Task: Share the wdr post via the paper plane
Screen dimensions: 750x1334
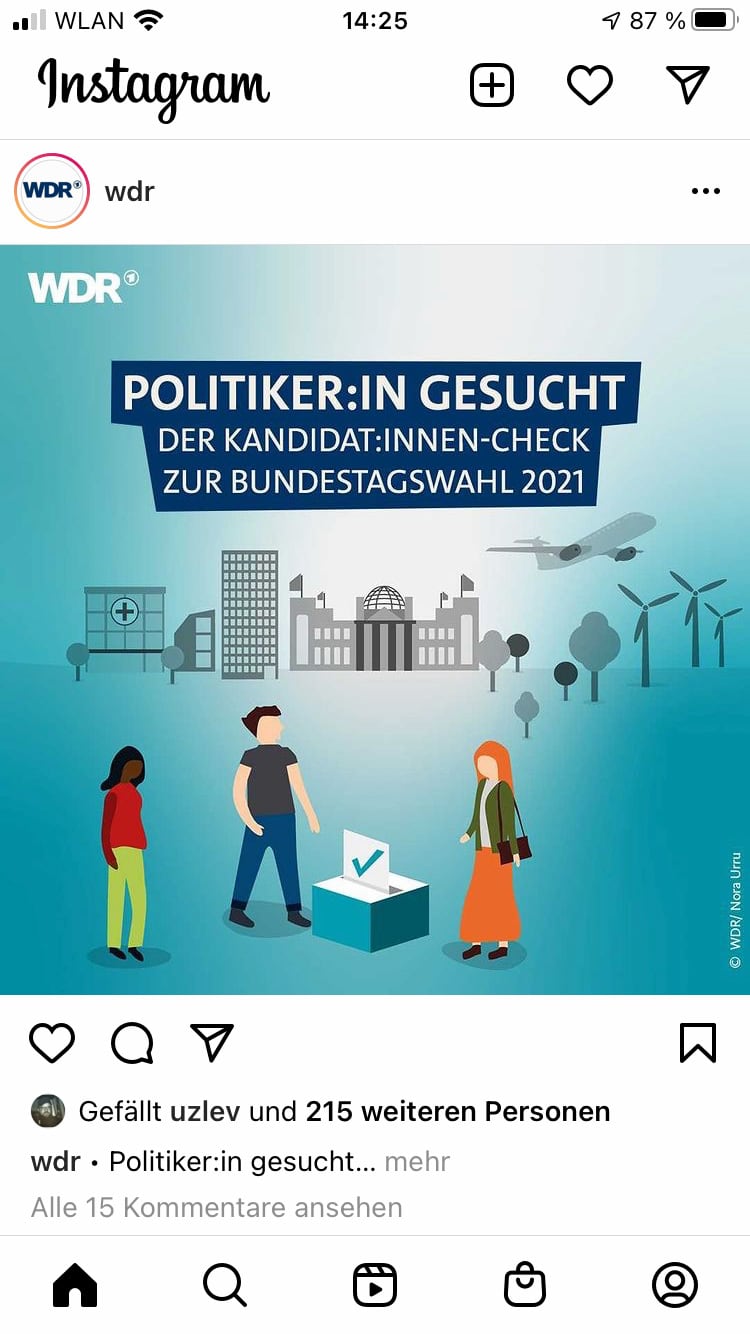Action: (212, 1043)
